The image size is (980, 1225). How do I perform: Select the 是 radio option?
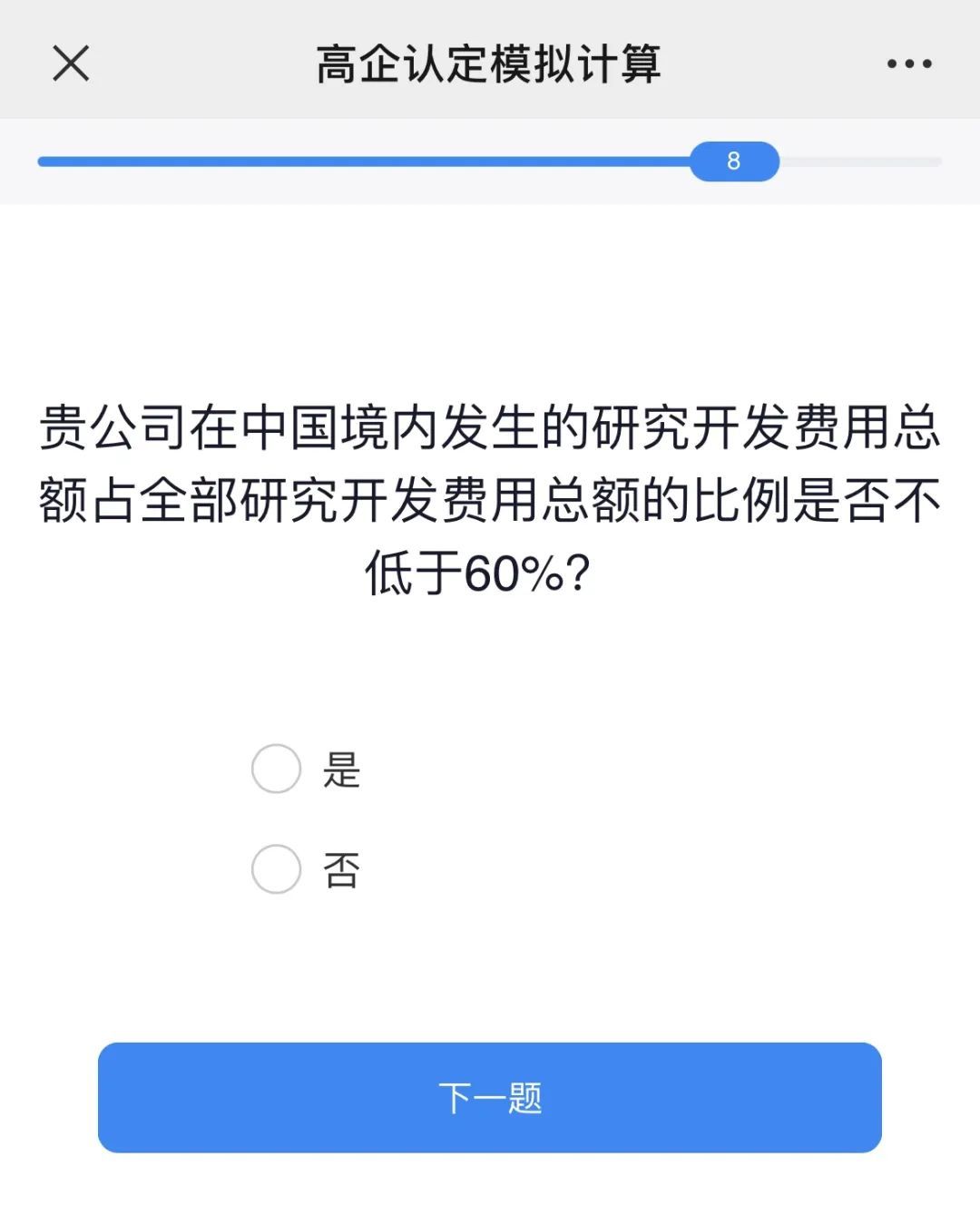click(276, 769)
